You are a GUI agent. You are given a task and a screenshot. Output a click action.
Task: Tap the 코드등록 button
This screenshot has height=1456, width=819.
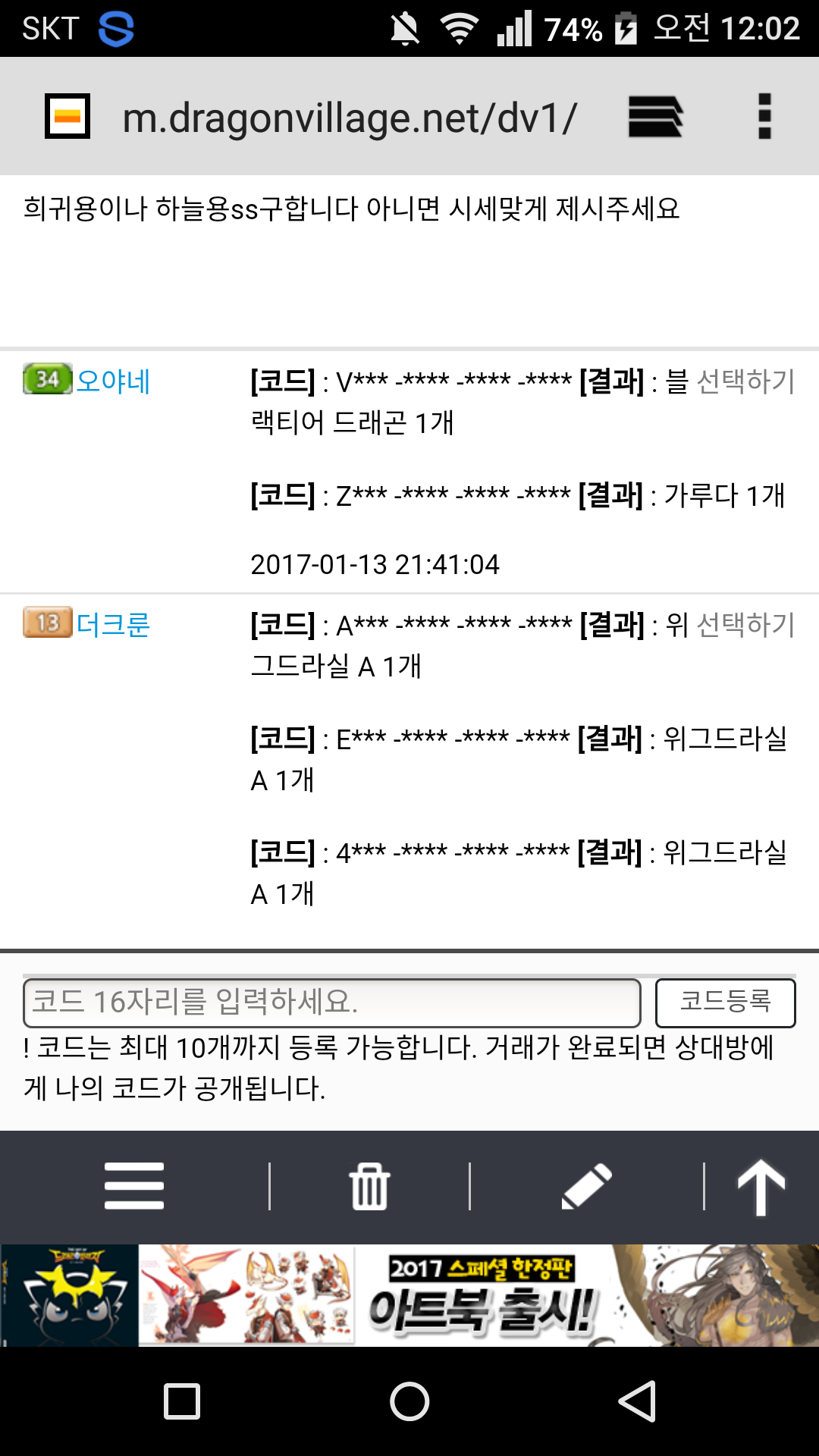[x=725, y=1003]
